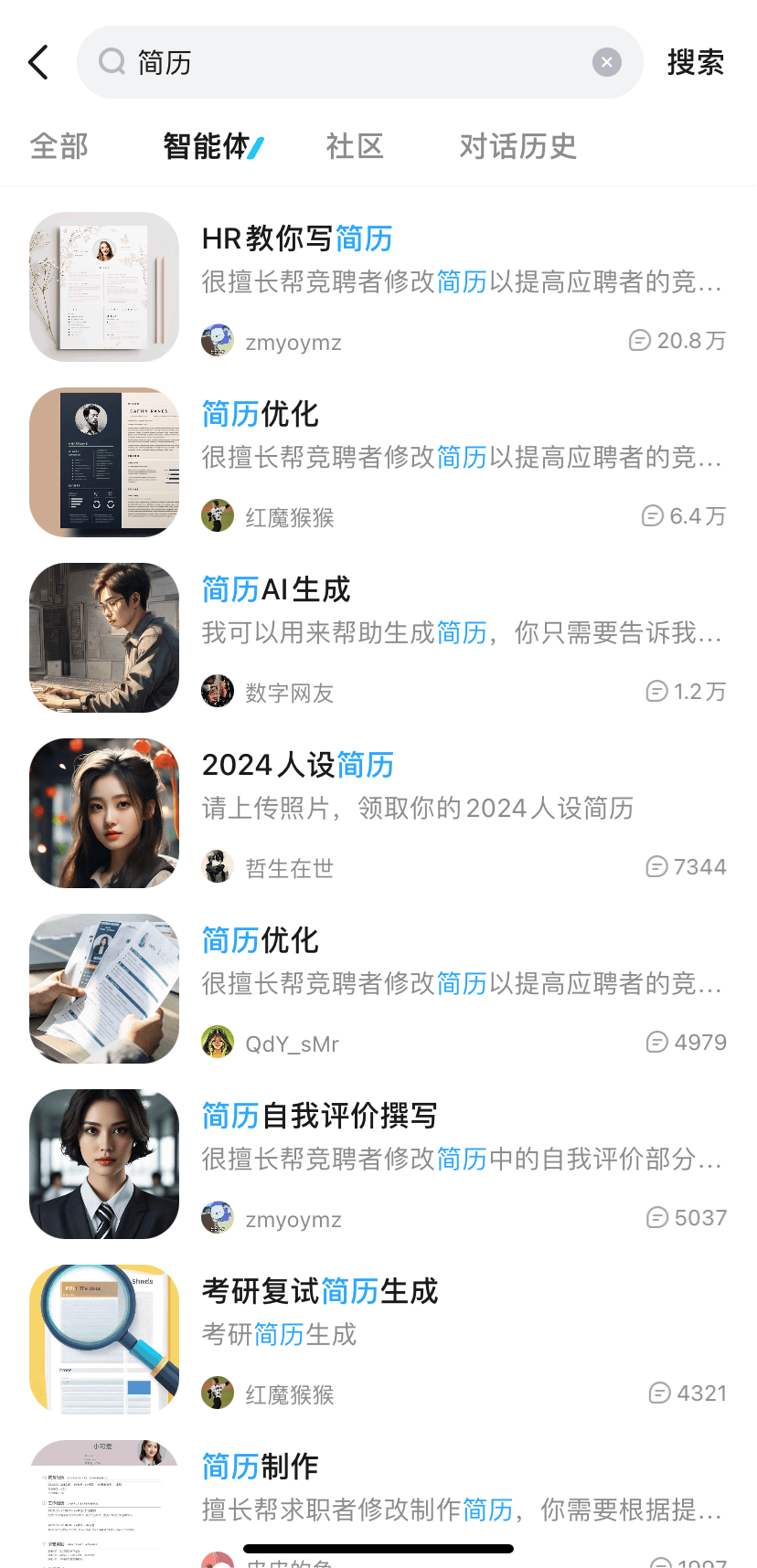
Task: Switch to the 社区 tab
Action: click(x=354, y=146)
